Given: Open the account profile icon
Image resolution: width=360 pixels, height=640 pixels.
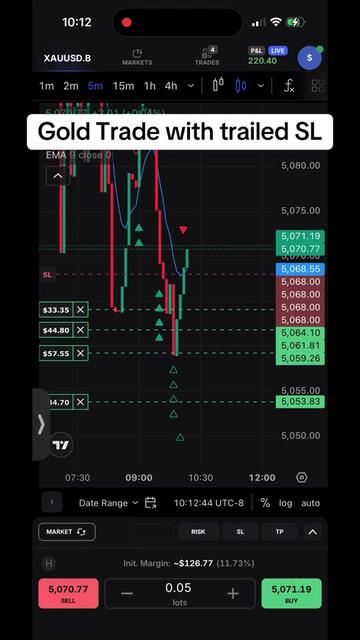Looking at the screenshot, I should pyautogui.click(x=309, y=58).
